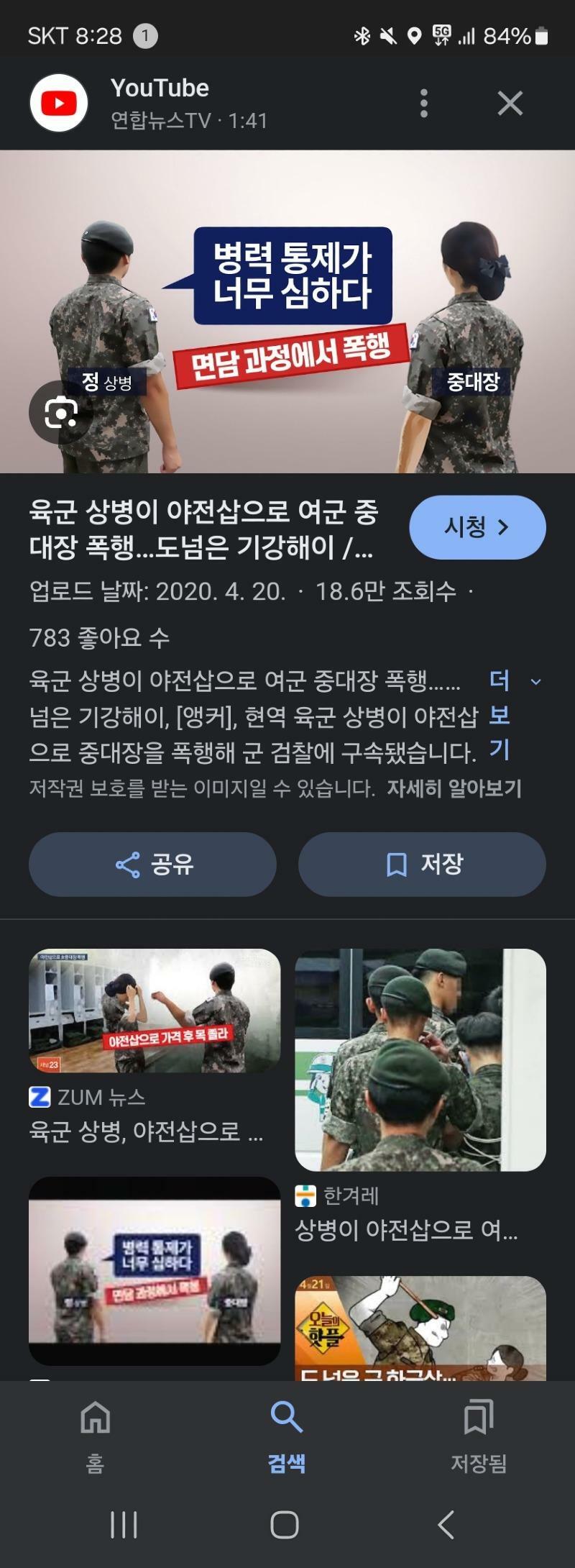Open recent apps from the navigation bar
Image resolution: width=575 pixels, height=1568 pixels.
(124, 1524)
